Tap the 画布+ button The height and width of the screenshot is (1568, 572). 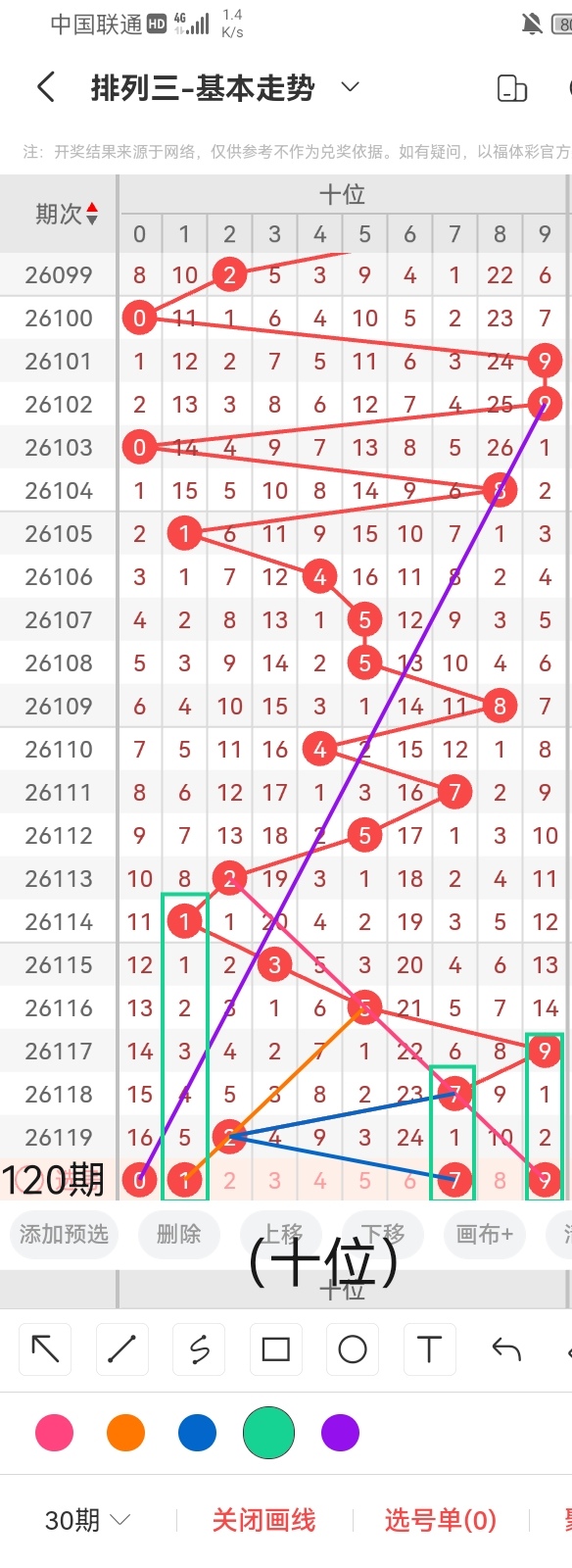click(485, 1234)
